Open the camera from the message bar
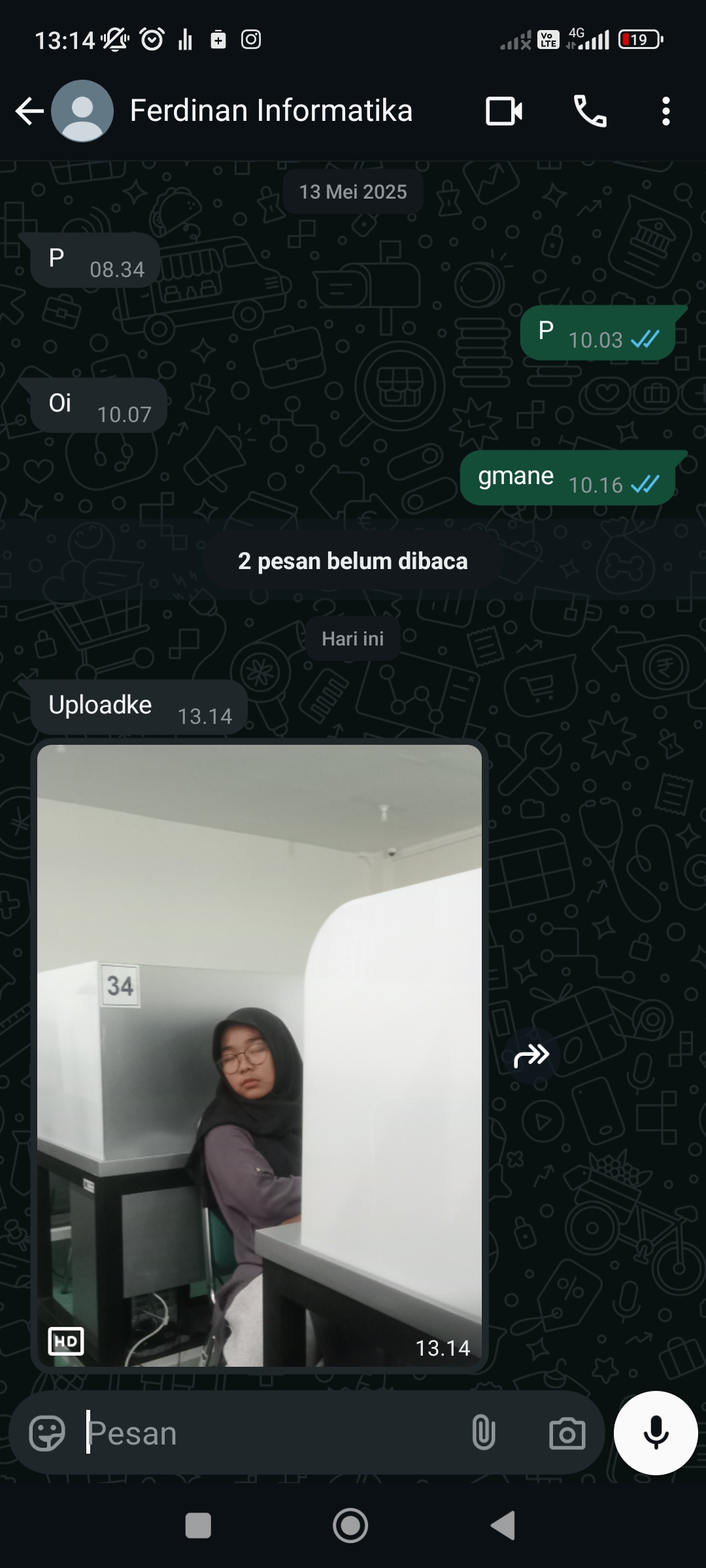This screenshot has width=706, height=1568. [x=567, y=1433]
